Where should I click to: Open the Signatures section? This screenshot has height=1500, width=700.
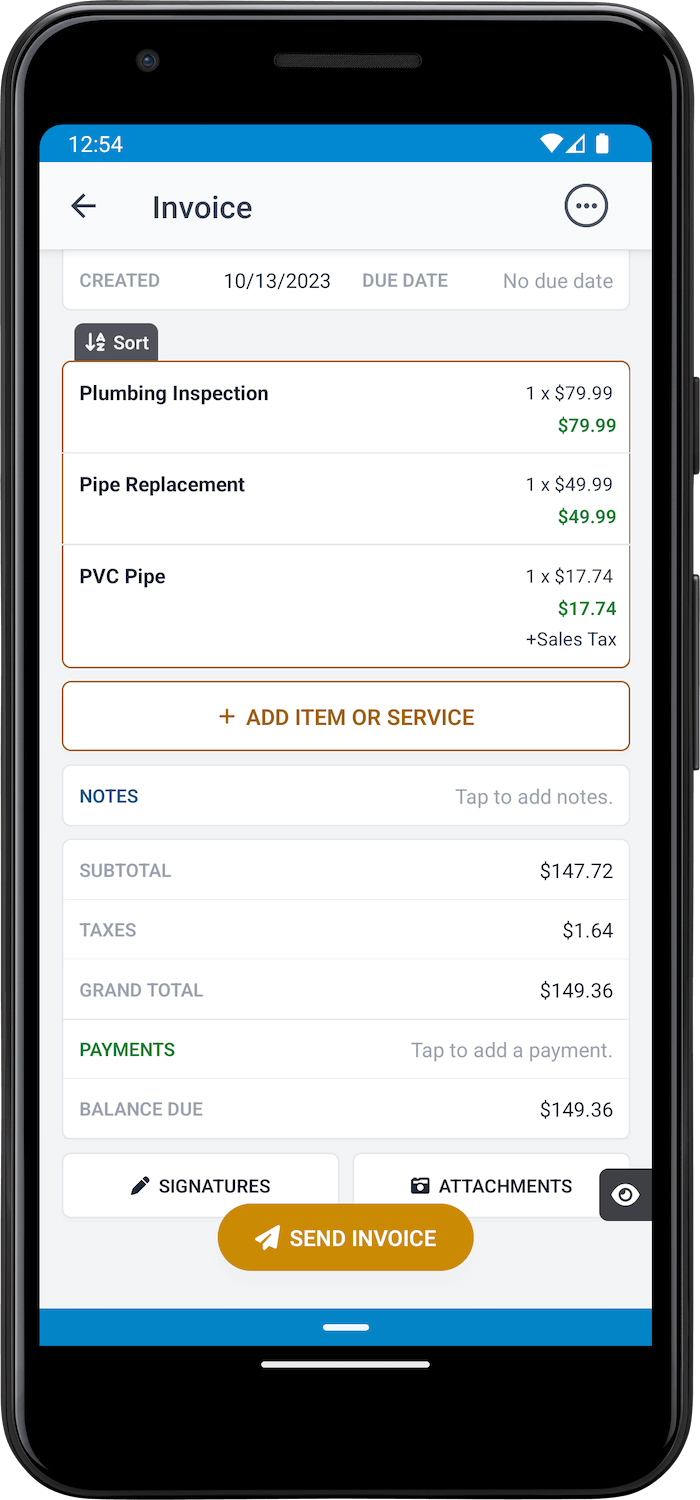click(201, 1186)
